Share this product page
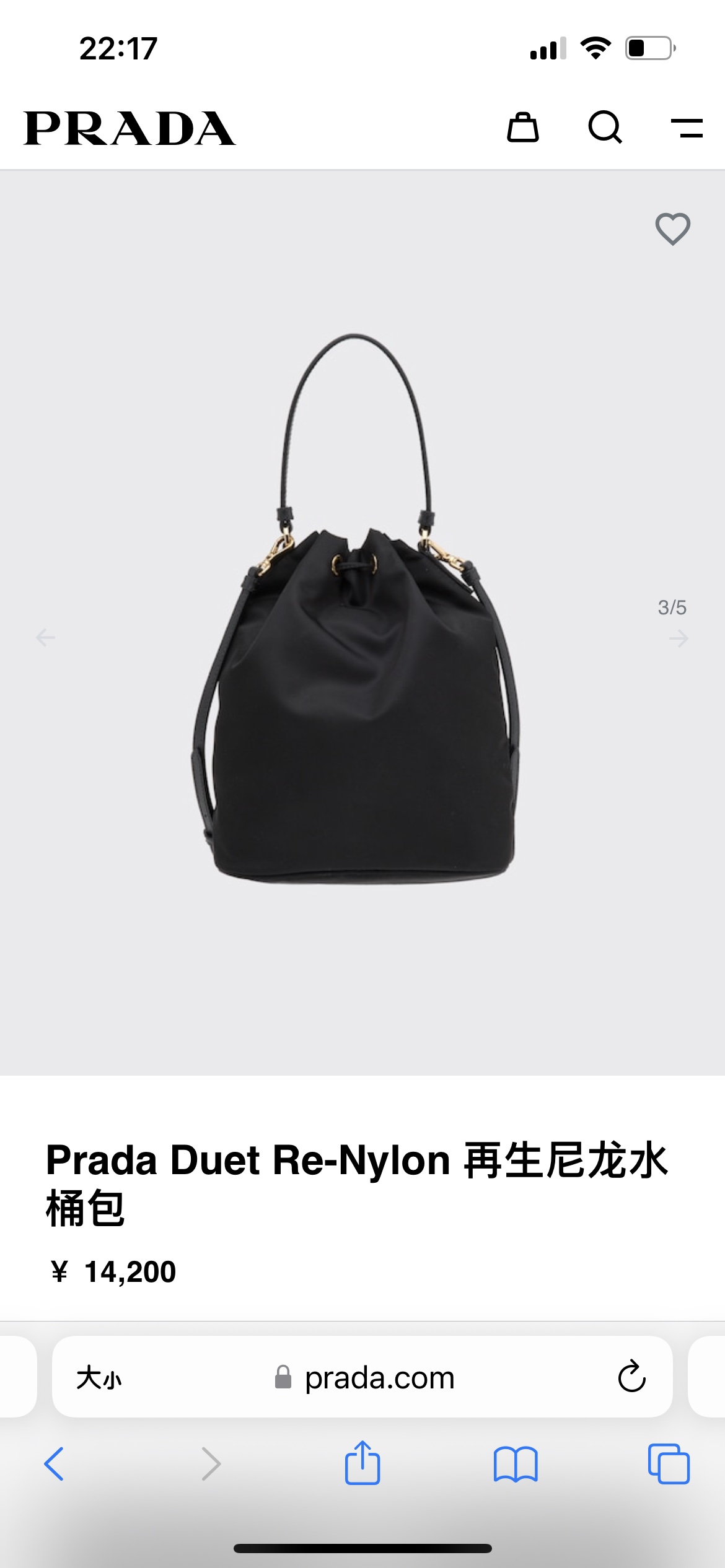Viewport: 725px width, 1568px height. (x=362, y=1463)
